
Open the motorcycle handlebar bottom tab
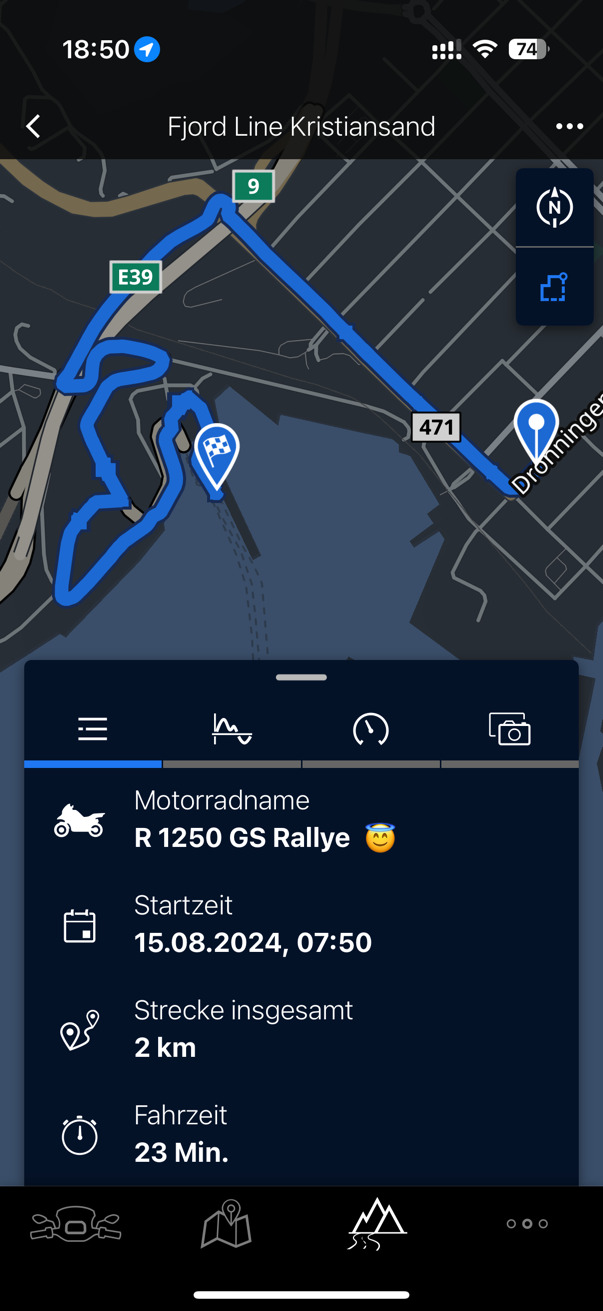pos(76,1224)
